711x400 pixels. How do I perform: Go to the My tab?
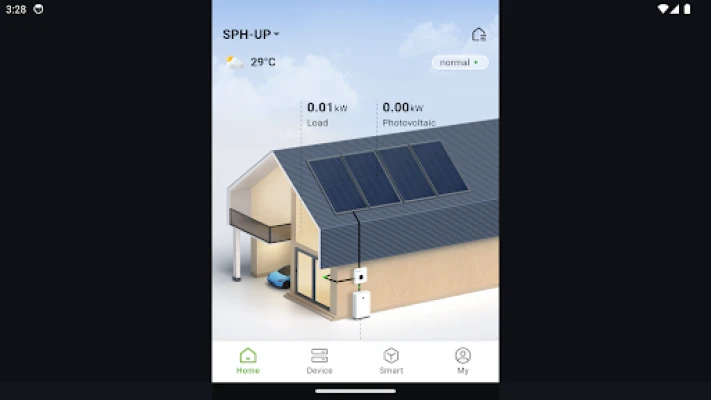point(463,361)
